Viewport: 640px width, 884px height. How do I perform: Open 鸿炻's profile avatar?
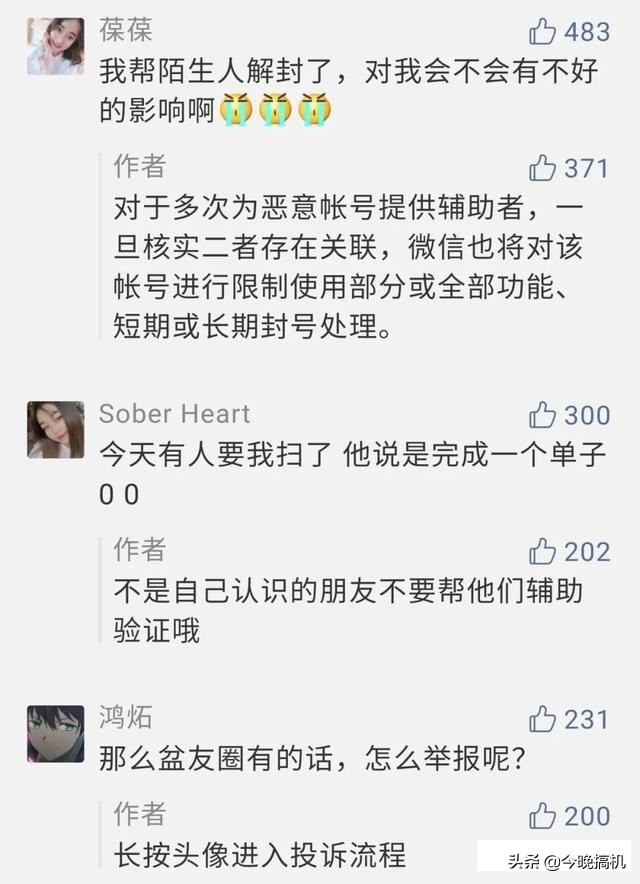(x=55, y=733)
